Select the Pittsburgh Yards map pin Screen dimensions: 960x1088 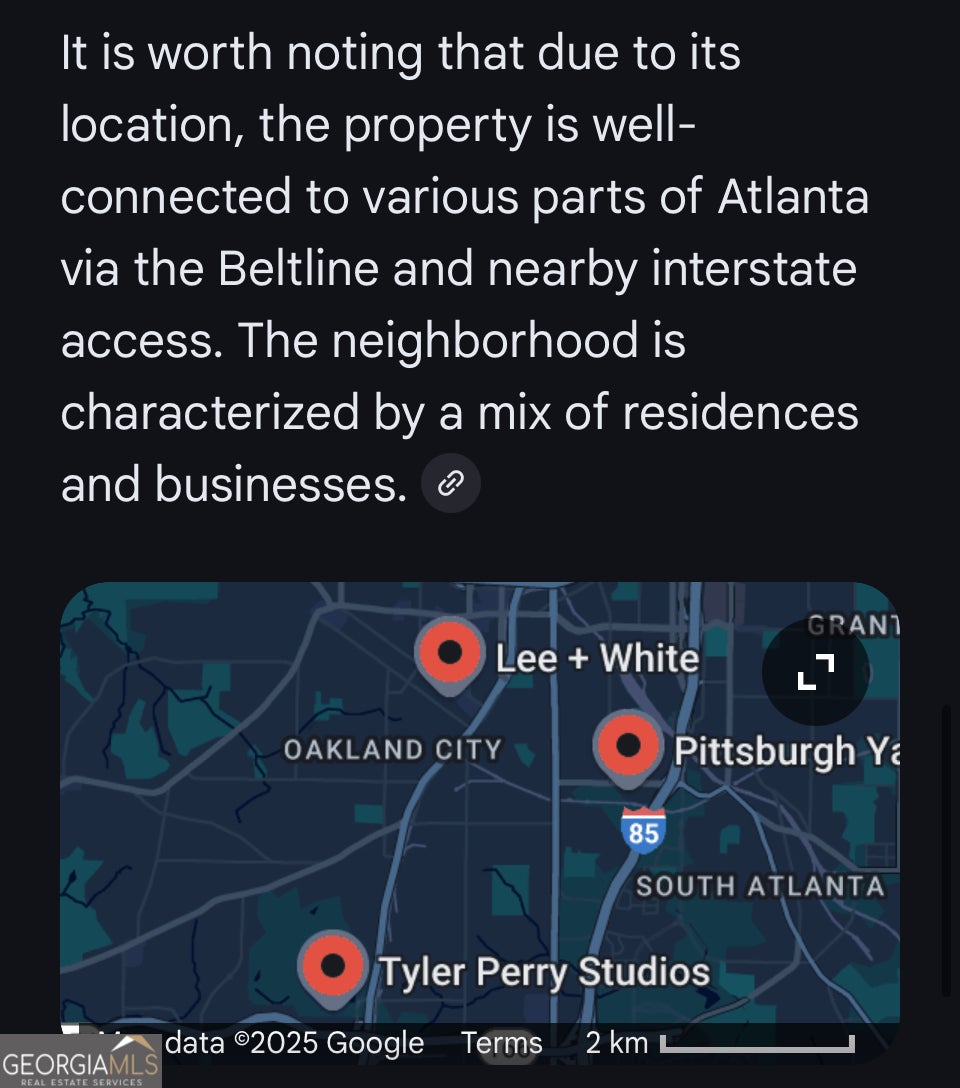point(628,745)
